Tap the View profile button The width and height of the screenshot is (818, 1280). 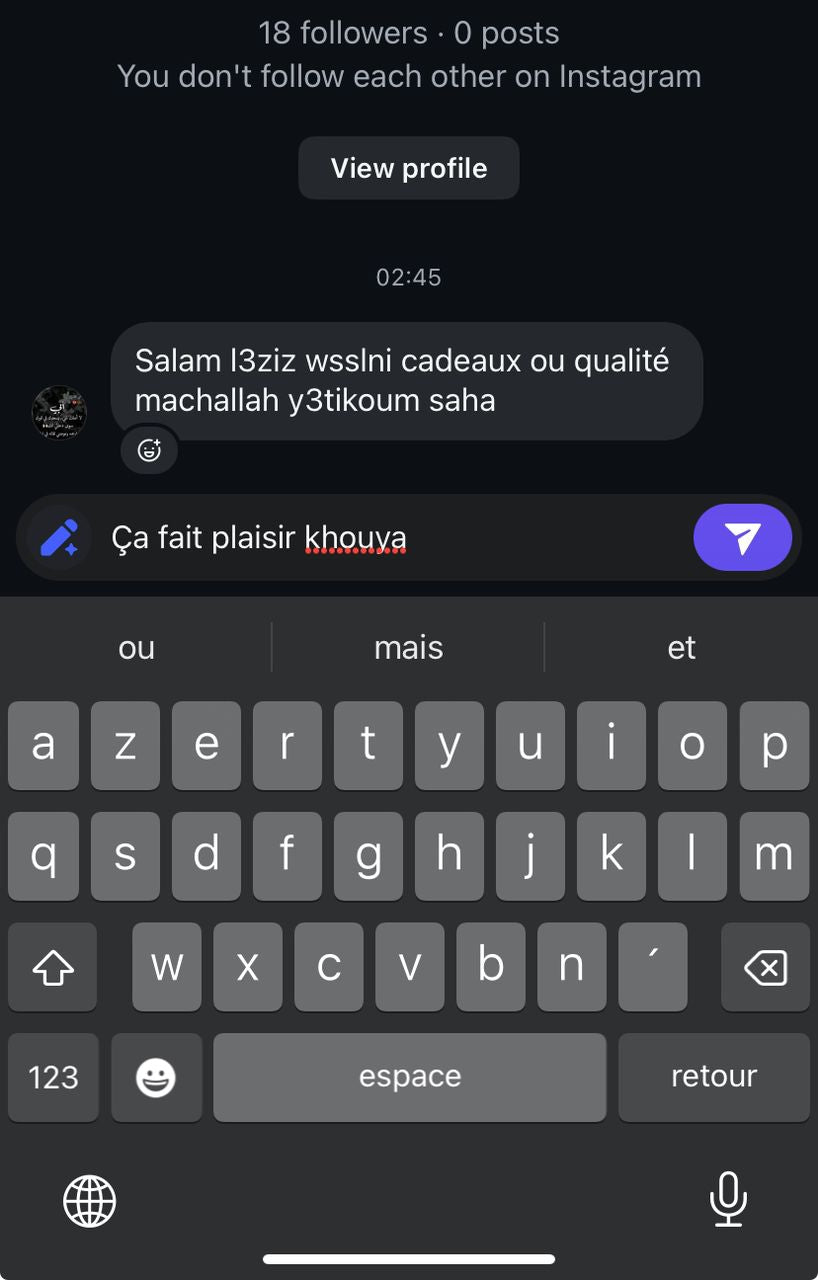coord(409,168)
